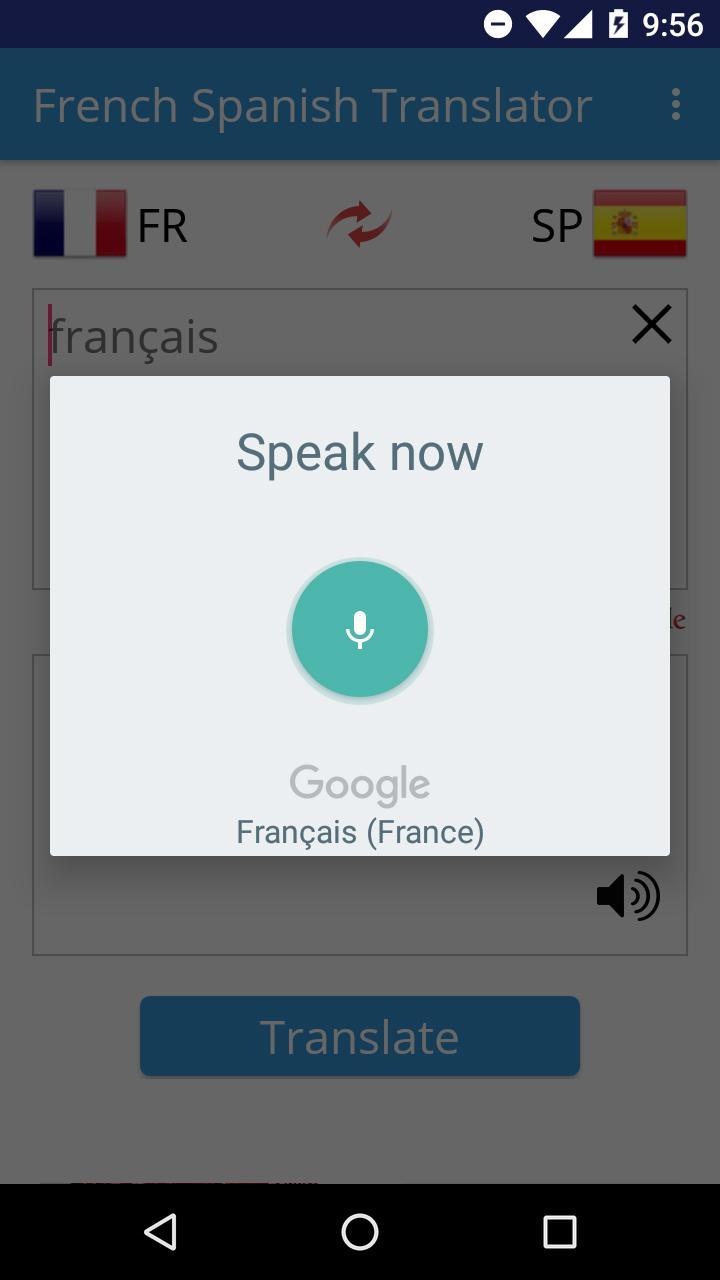The width and height of the screenshot is (720, 1280).
Task: Open the recent apps view
Action: [559, 1232]
